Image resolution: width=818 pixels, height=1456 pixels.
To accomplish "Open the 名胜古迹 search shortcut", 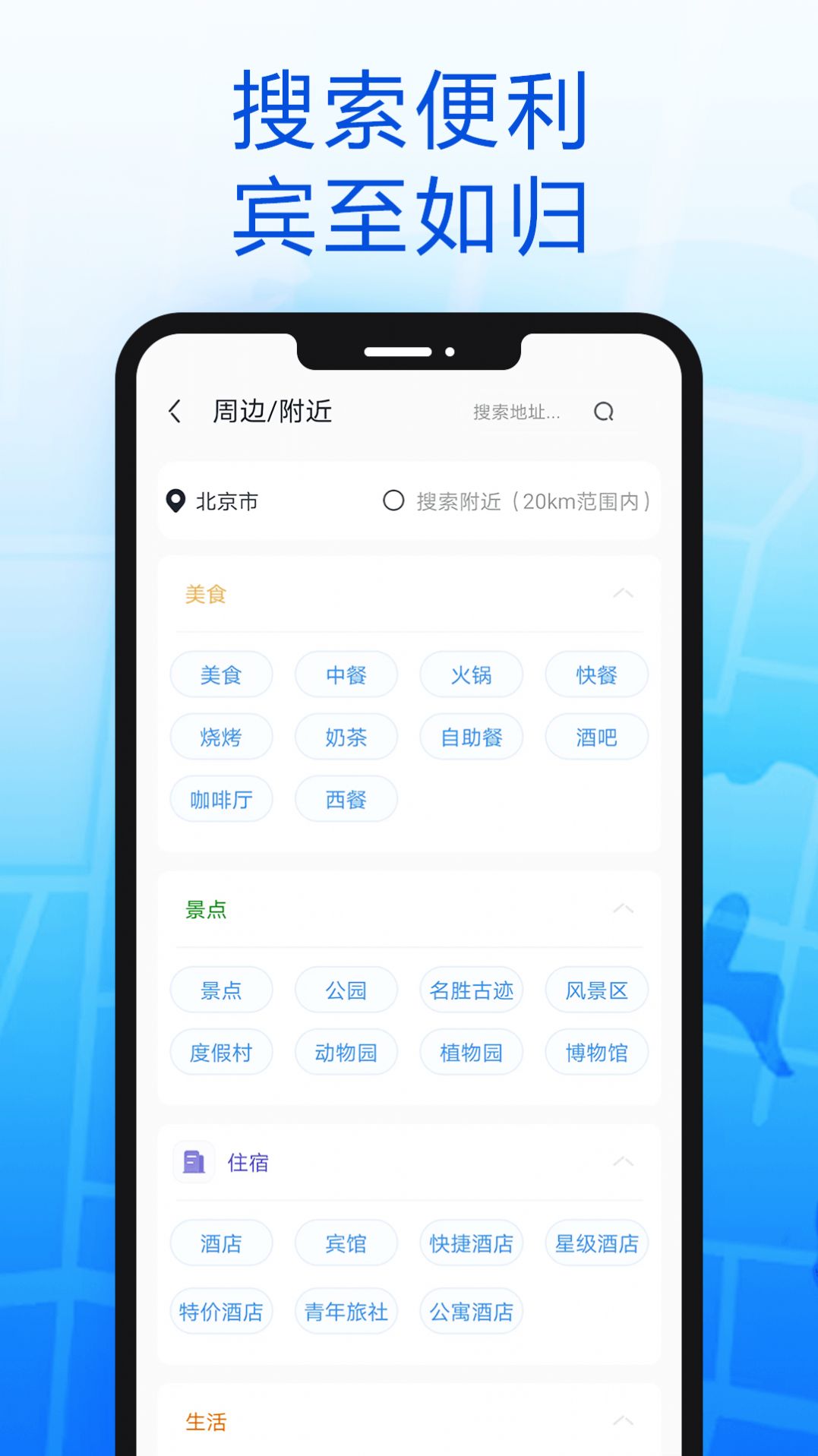I will (471, 990).
